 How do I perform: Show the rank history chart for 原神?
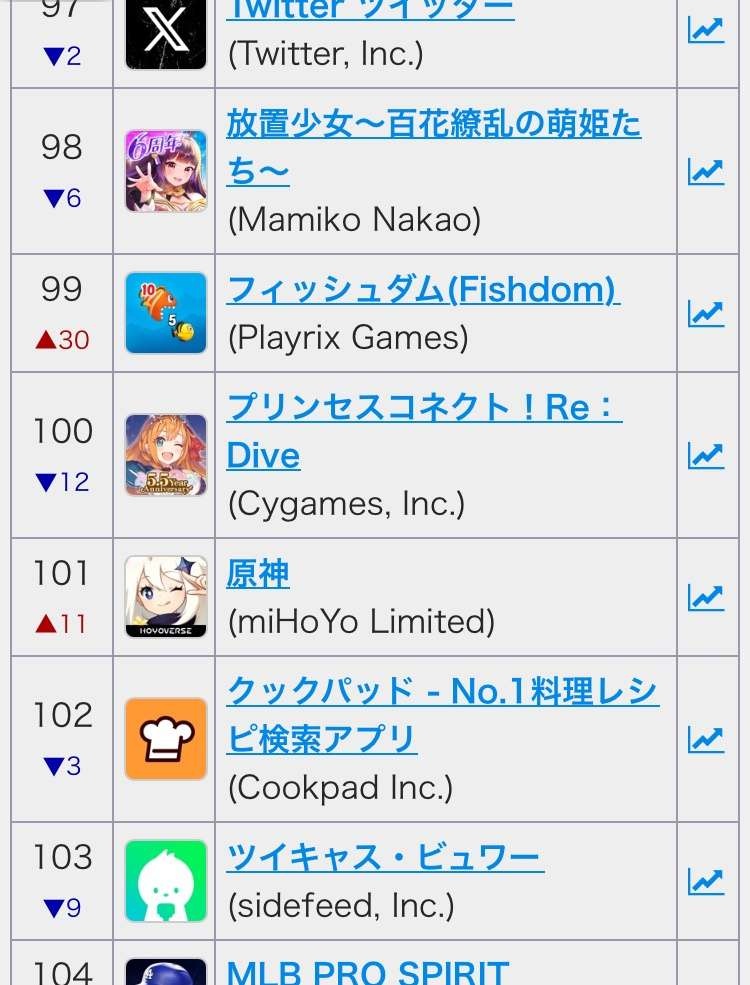tap(705, 597)
